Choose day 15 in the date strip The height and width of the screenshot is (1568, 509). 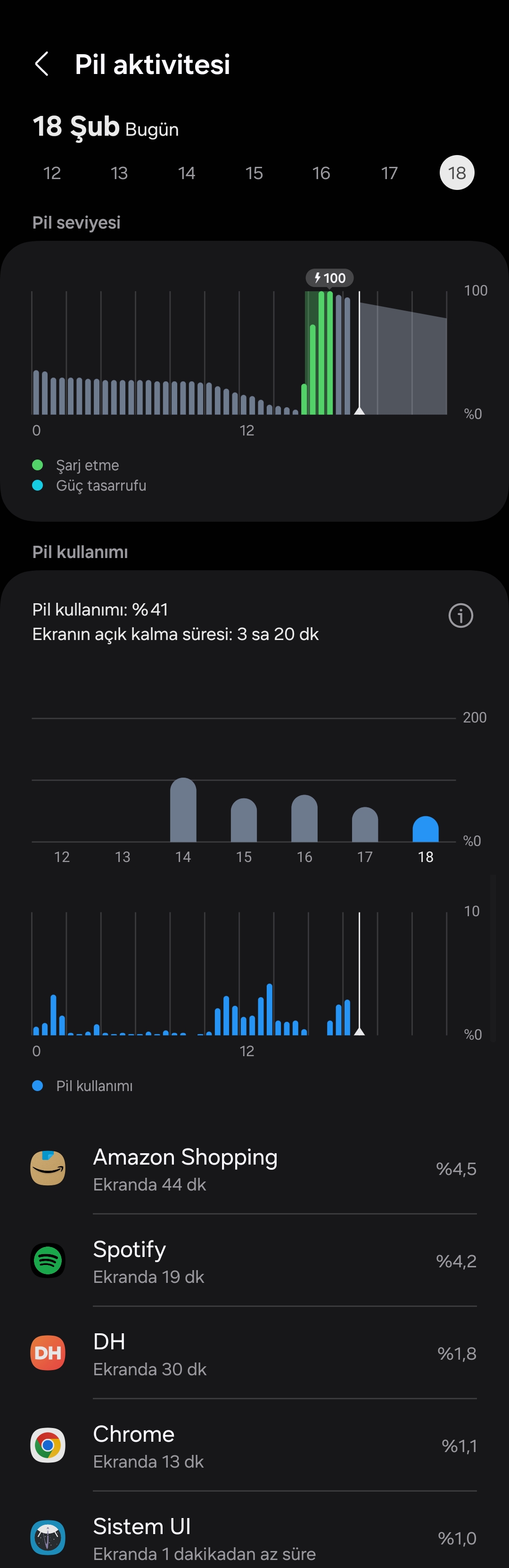[254, 173]
